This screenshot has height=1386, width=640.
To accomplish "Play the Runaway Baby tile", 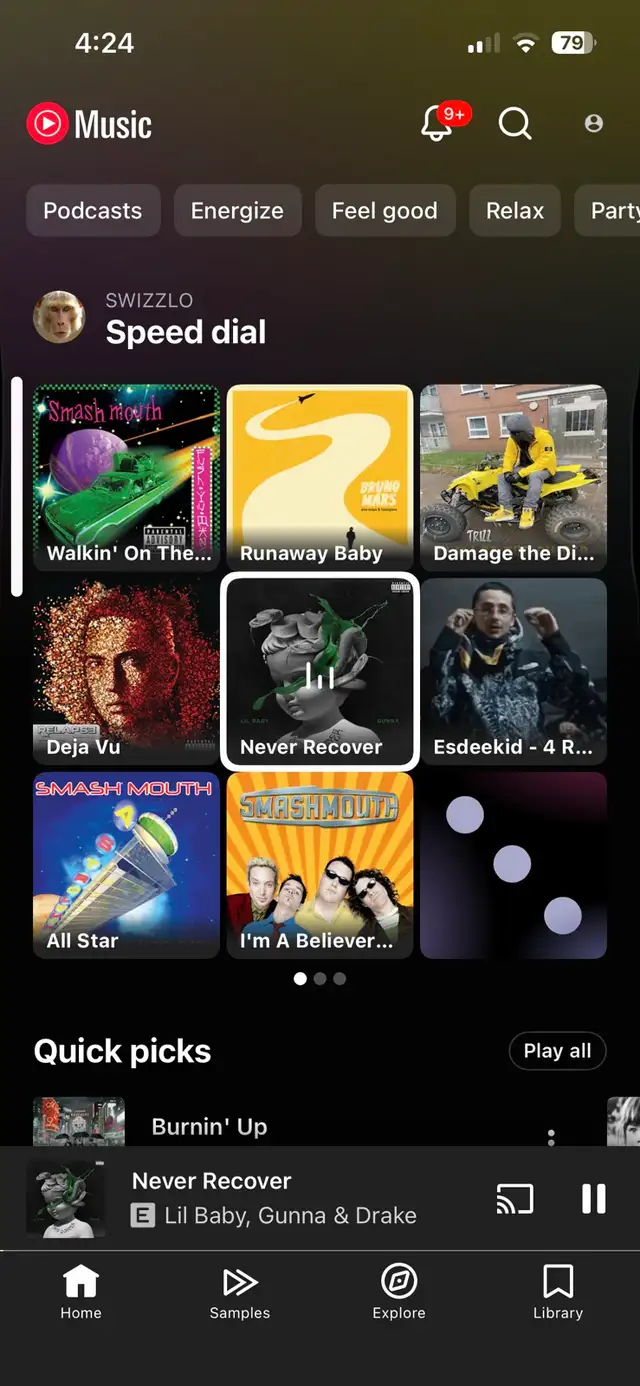I will tap(320, 477).
